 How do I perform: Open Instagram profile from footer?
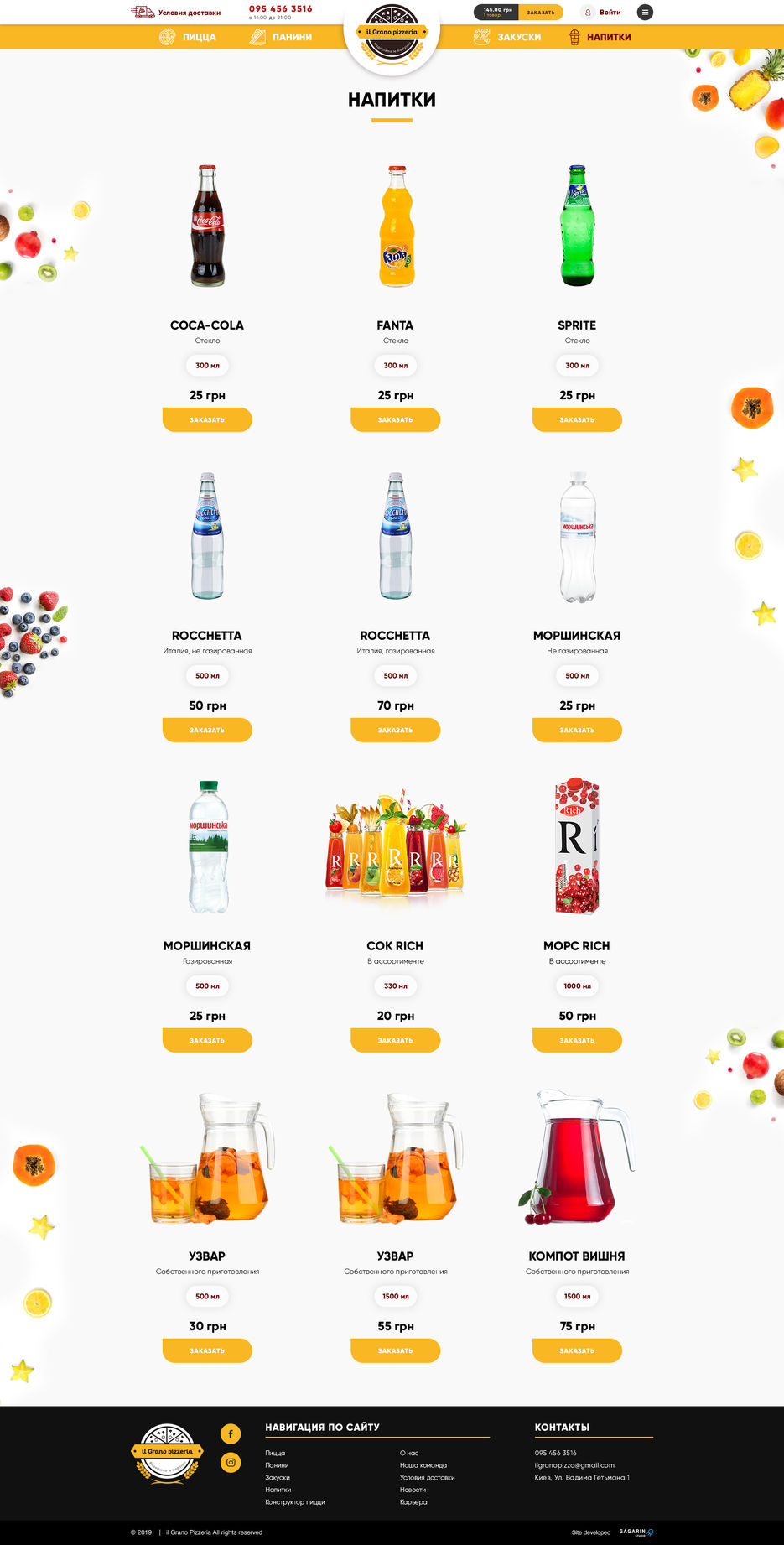(231, 1462)
